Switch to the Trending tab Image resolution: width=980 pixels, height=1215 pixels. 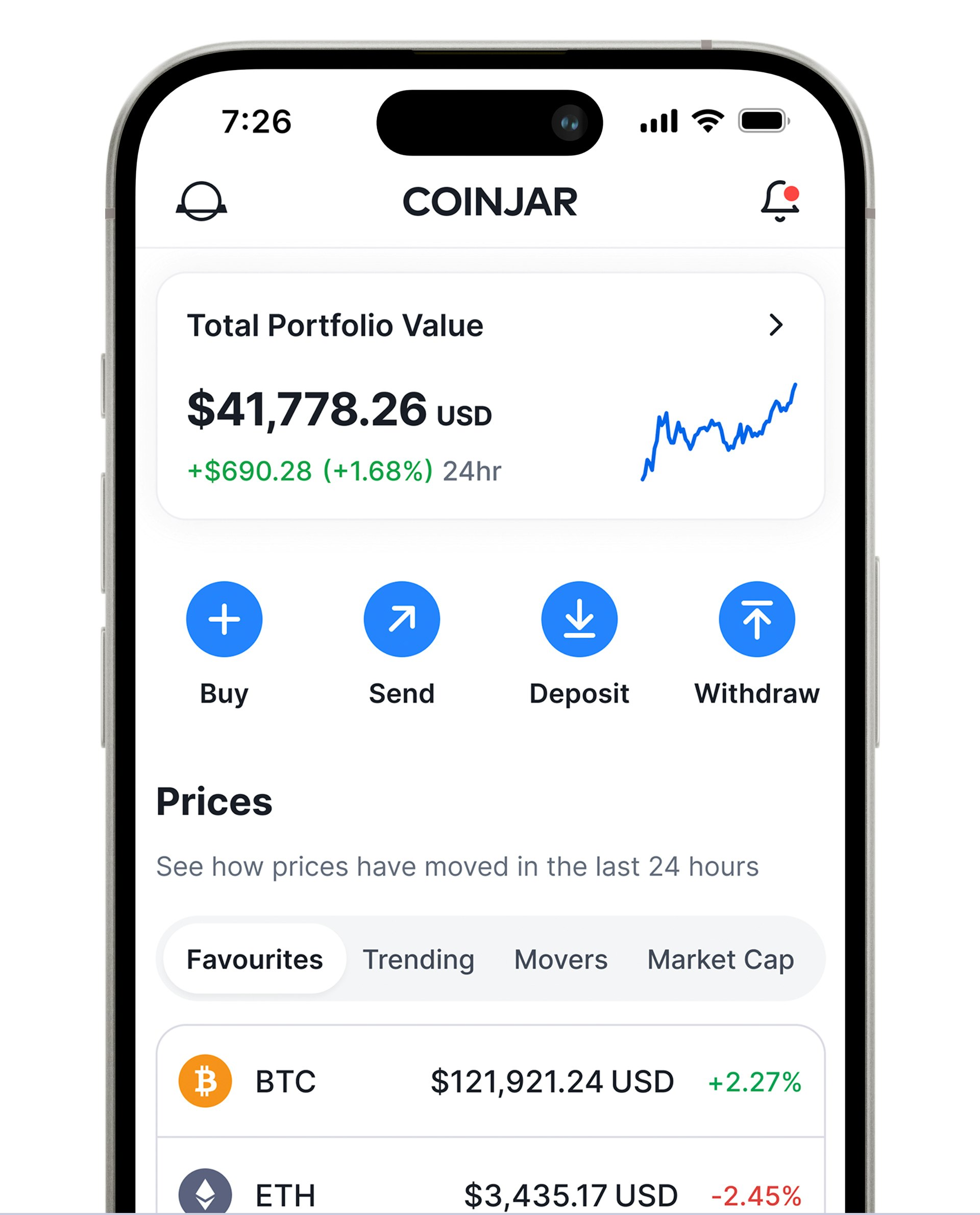click(419, 960)
